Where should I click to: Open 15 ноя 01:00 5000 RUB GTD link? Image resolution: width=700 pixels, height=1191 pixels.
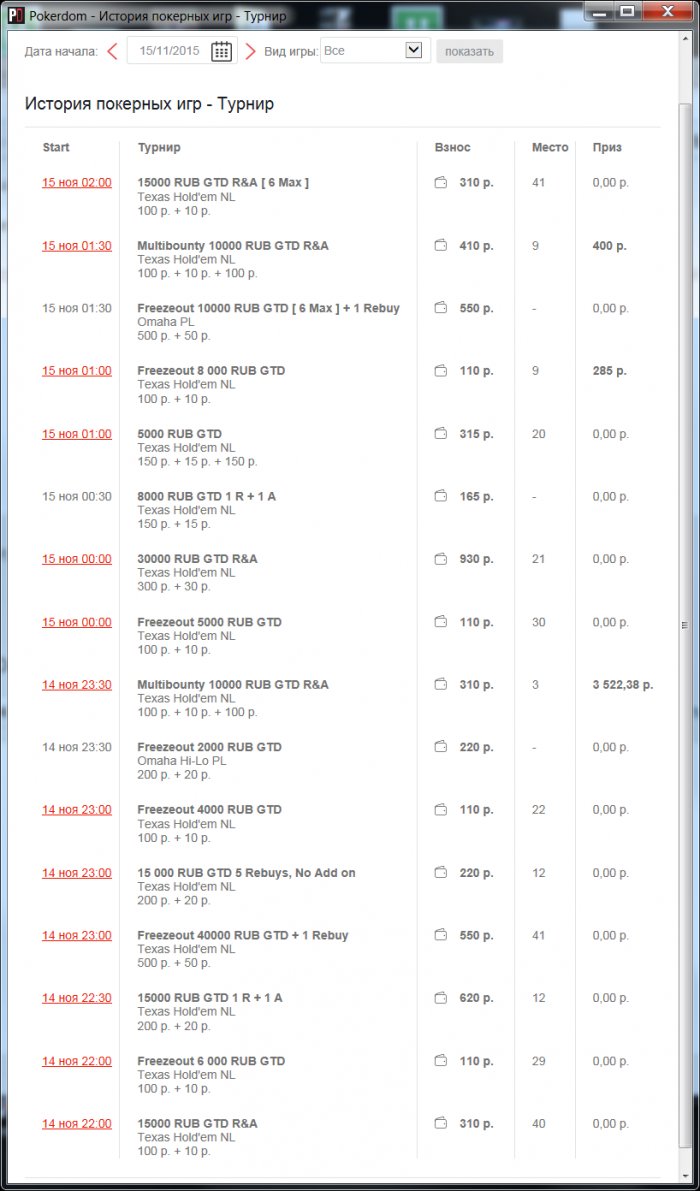point(77,434)
